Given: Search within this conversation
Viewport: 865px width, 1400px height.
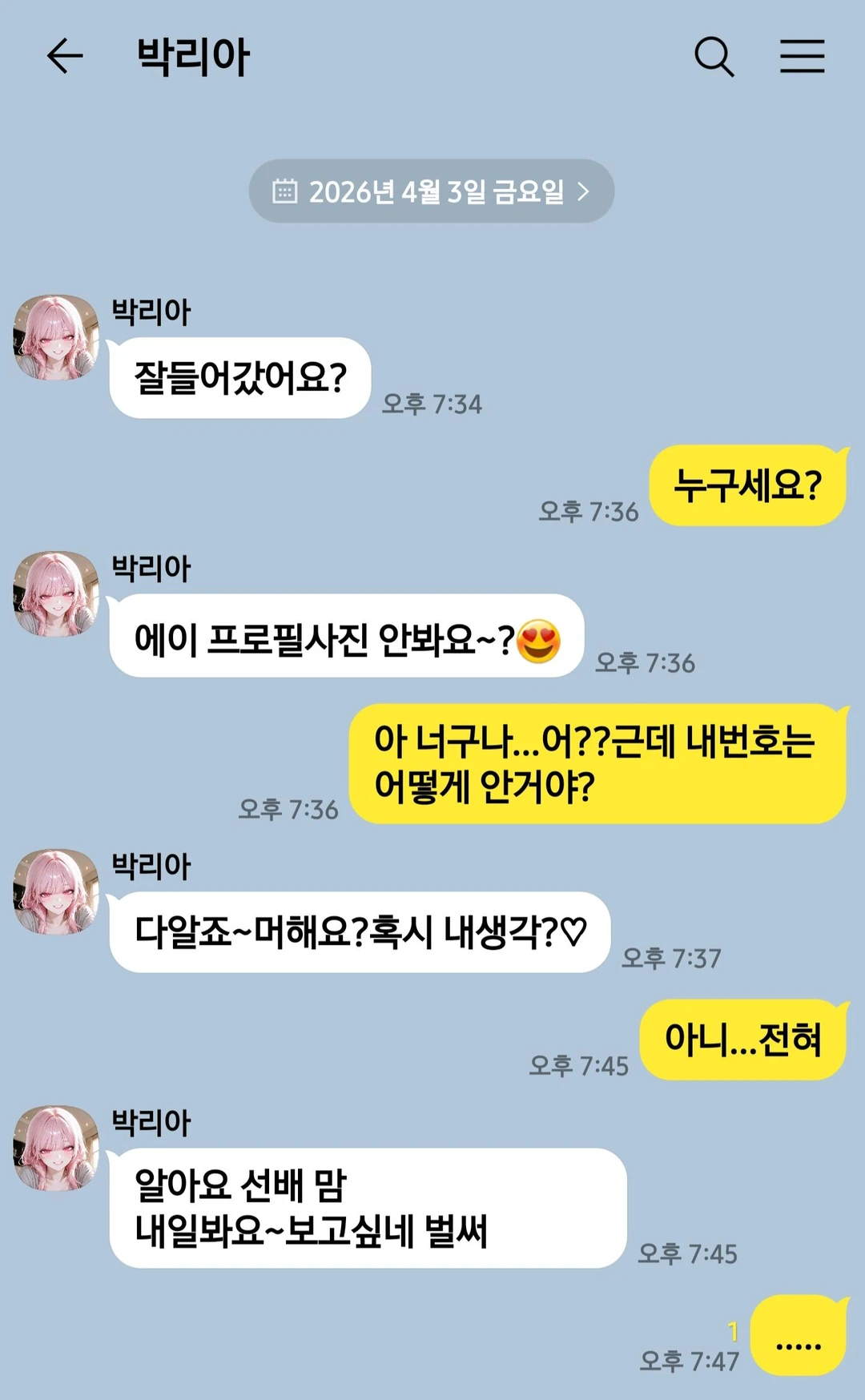Looking at the screenshot, I should click(713, 57).
